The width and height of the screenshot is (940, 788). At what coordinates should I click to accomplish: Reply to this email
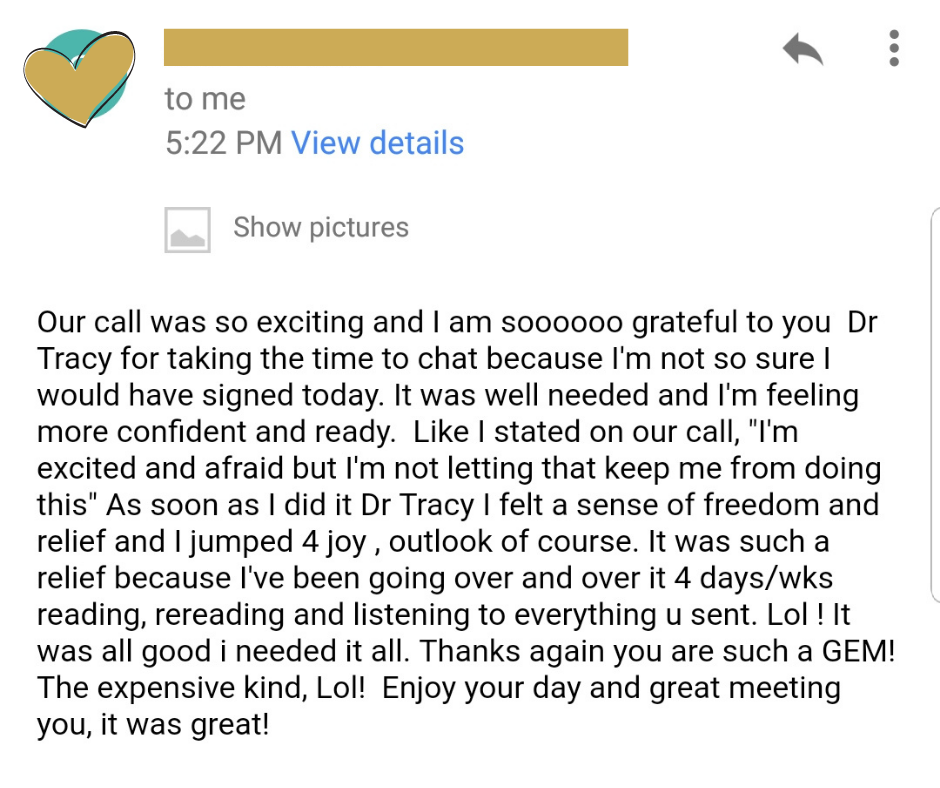click(x=803, y=49)
